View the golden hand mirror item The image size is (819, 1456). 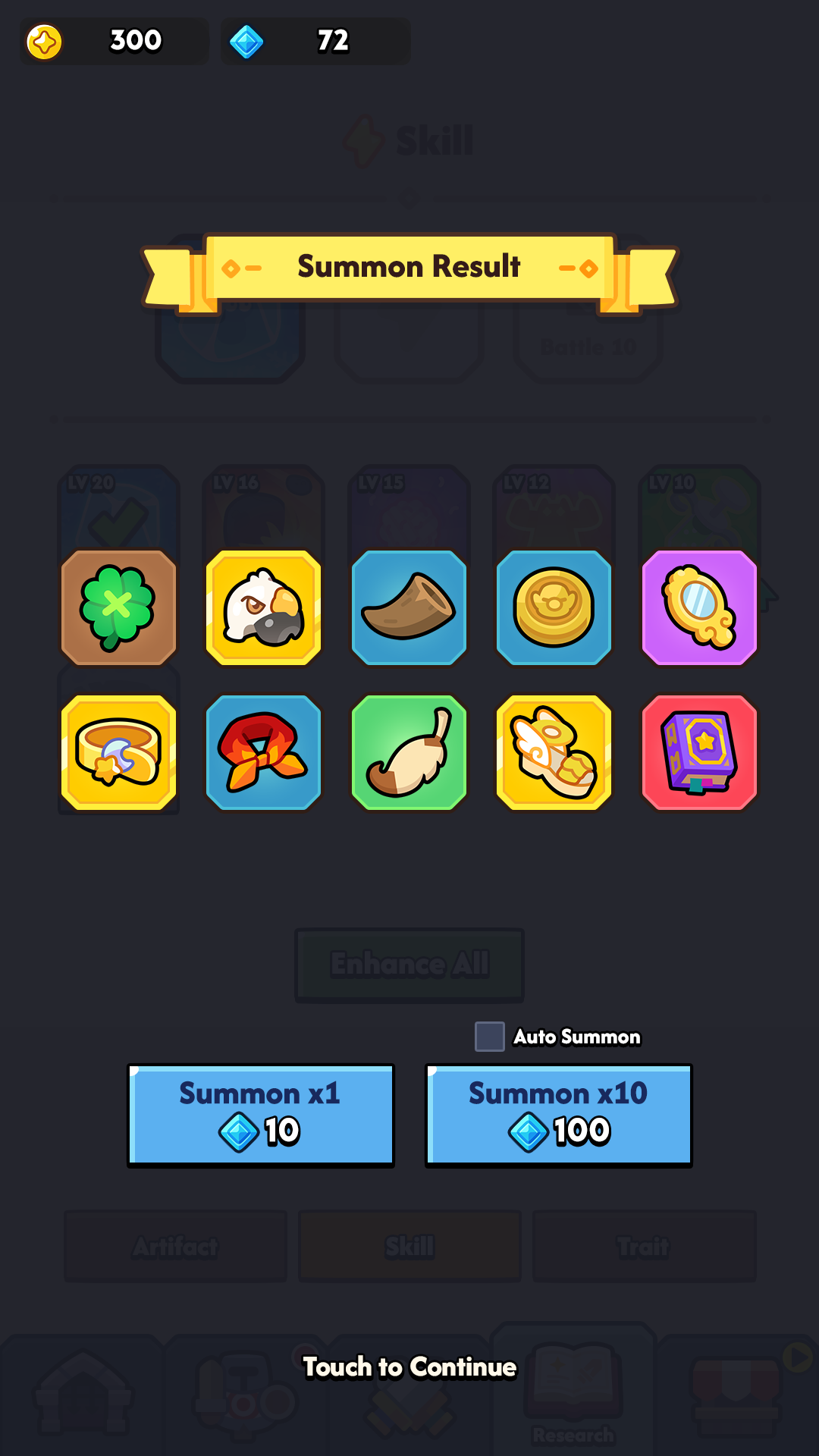coord(699,607)
